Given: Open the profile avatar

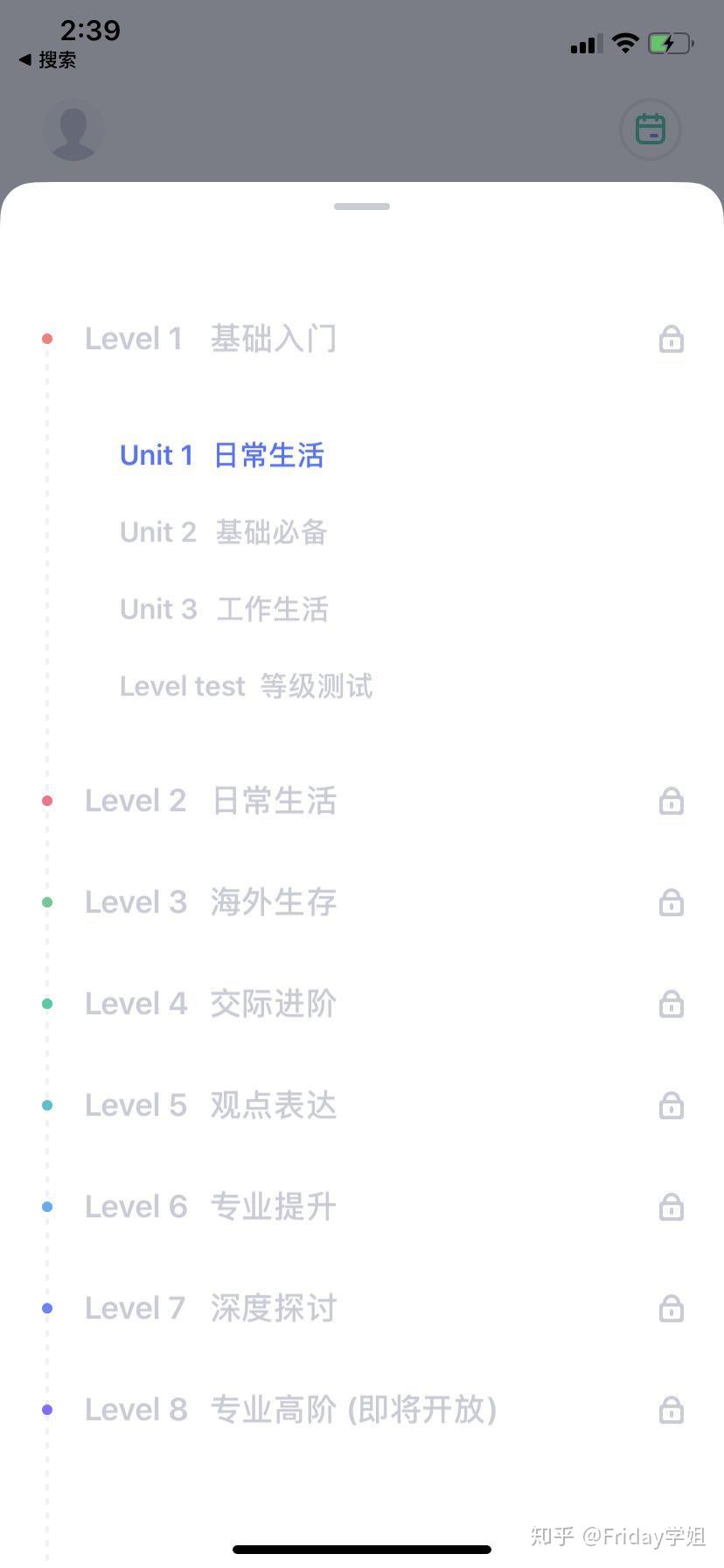Looking at the screenshot, I should tap(73, 130).
